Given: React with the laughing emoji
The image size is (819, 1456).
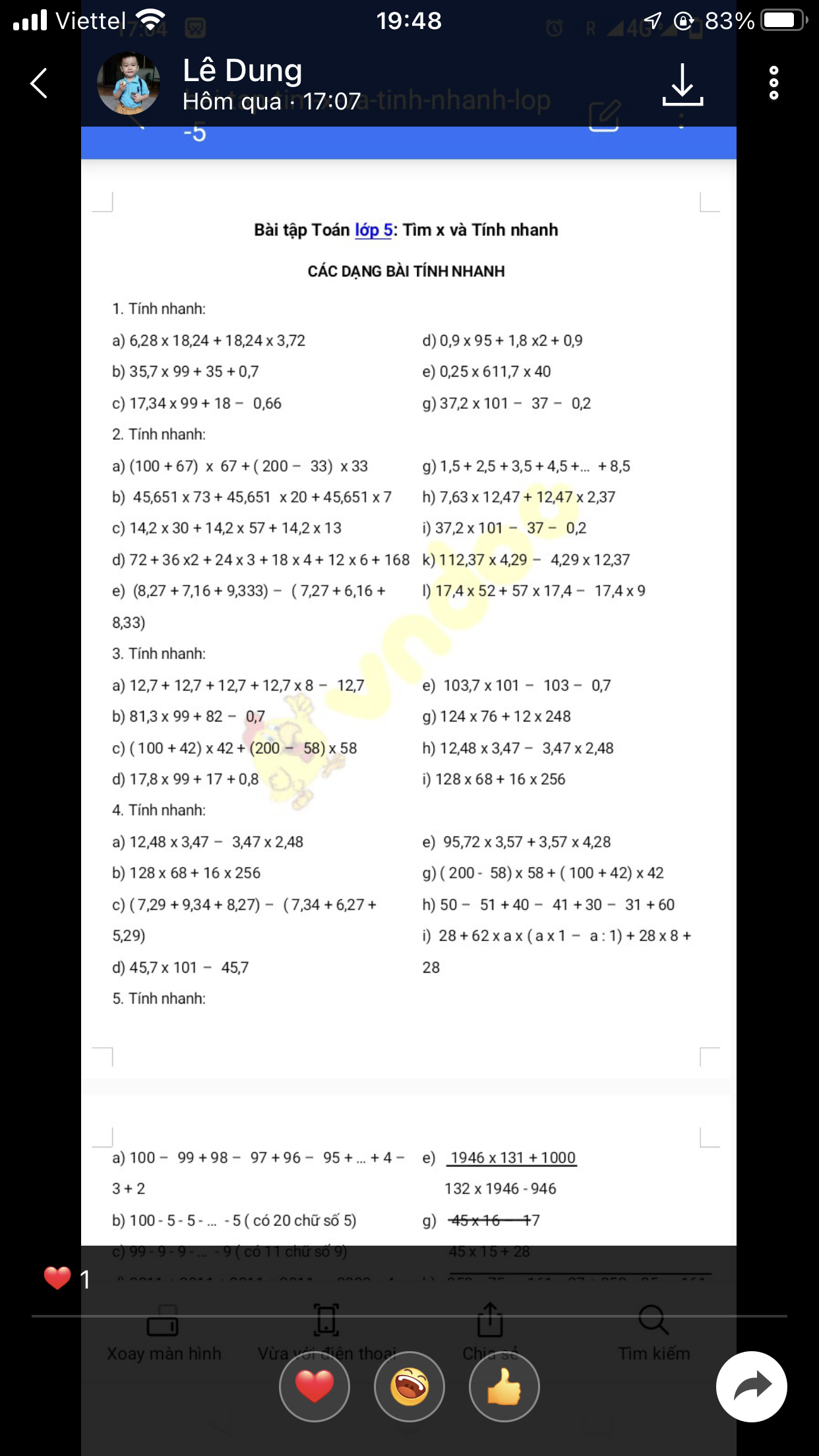Looking at the screenshot, I should coord(409,1386).
